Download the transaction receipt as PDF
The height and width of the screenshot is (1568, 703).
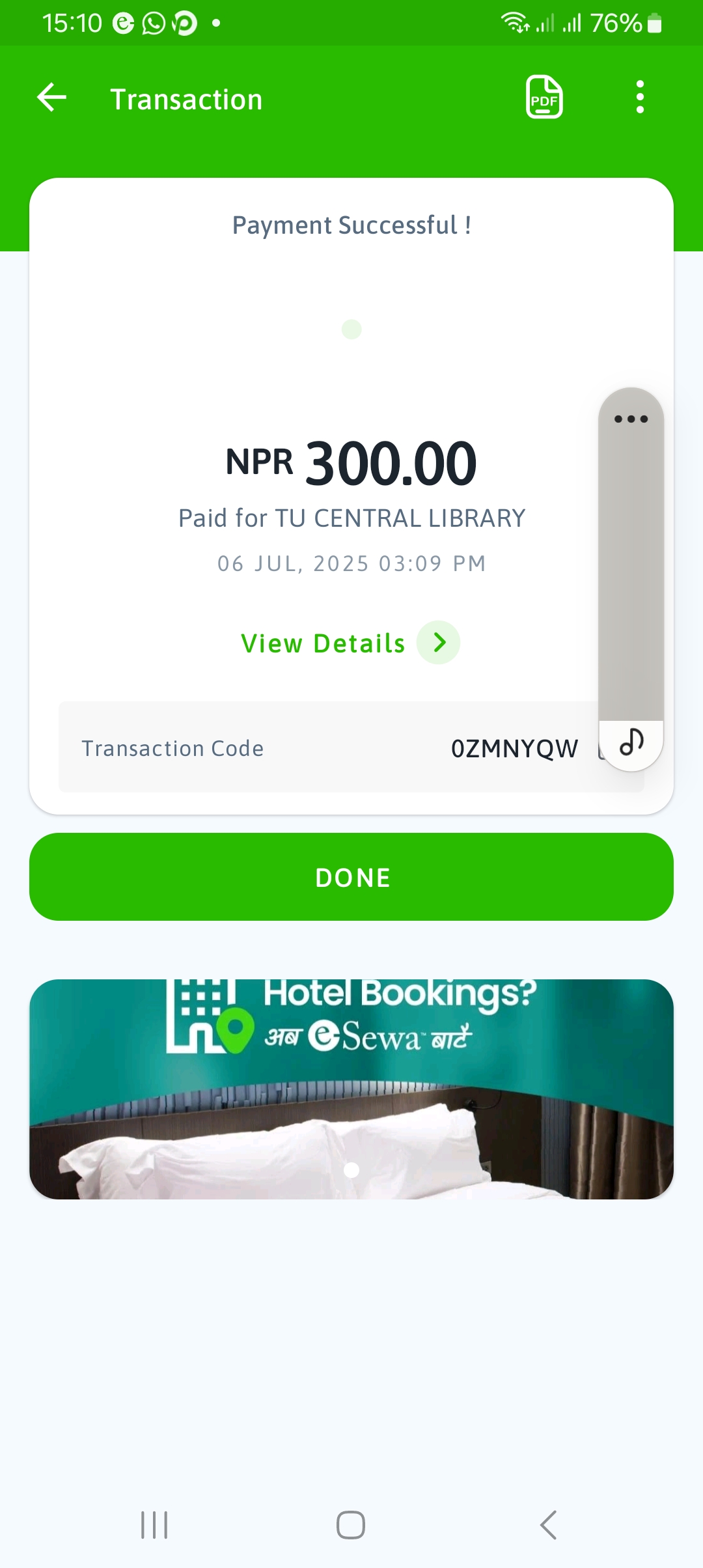544,98
